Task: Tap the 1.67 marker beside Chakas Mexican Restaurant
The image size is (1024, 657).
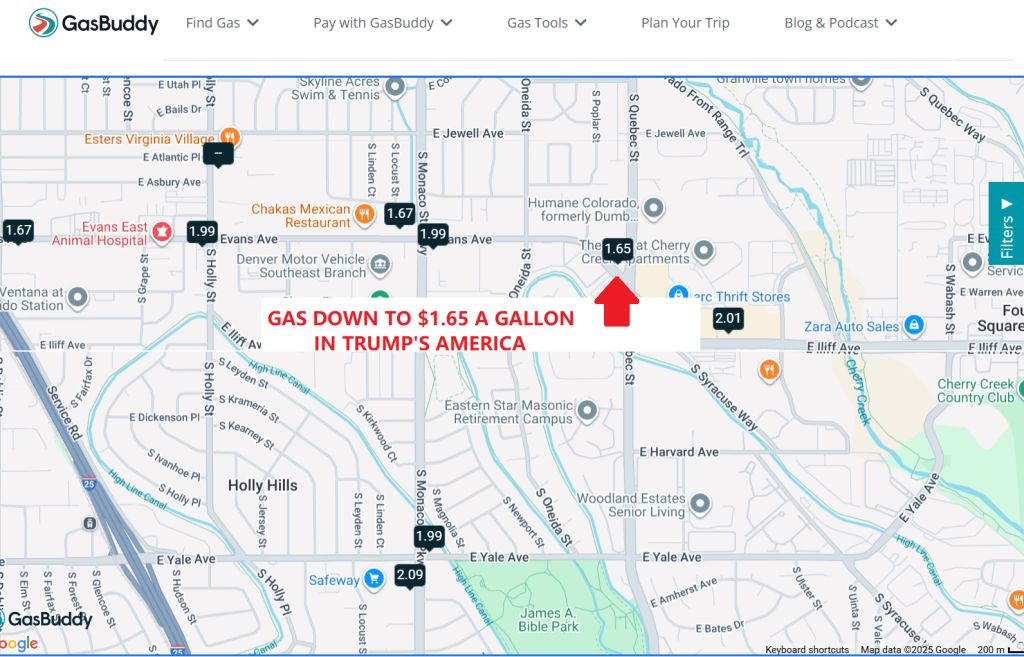Action: click(x=399, y=214)
